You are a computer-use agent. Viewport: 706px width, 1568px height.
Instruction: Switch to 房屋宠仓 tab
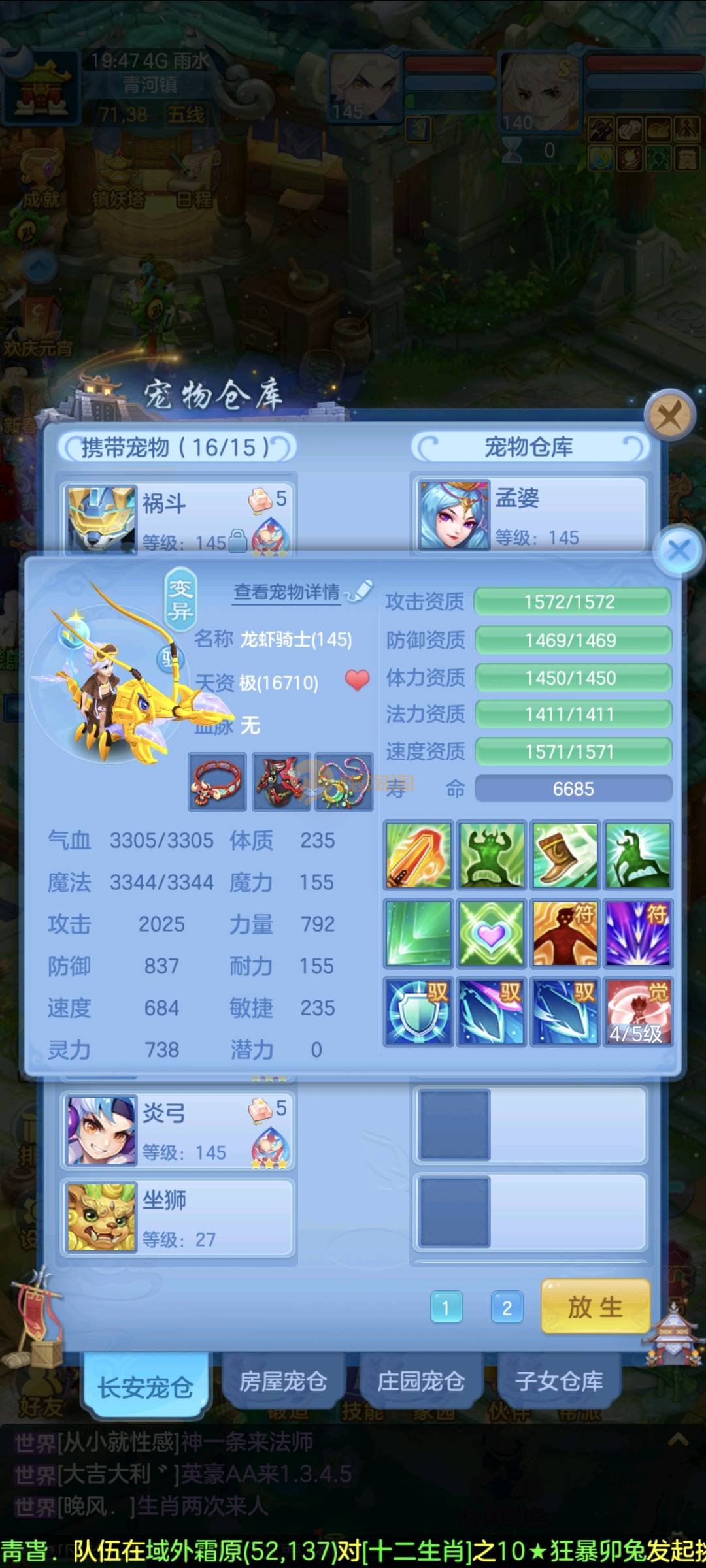point(283,1381)
